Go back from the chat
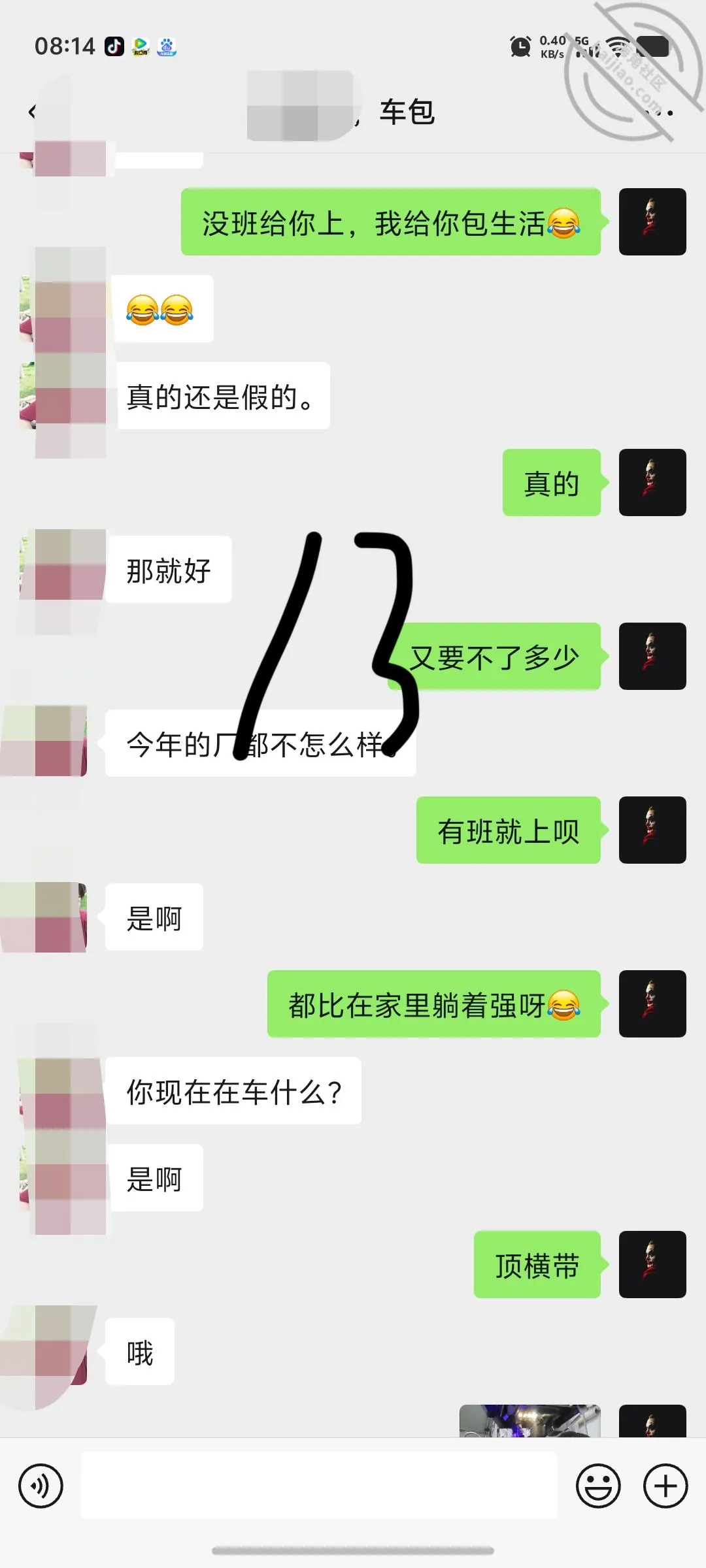The height and width of the screenshot is (1568, 706). [x=31, y=112]
